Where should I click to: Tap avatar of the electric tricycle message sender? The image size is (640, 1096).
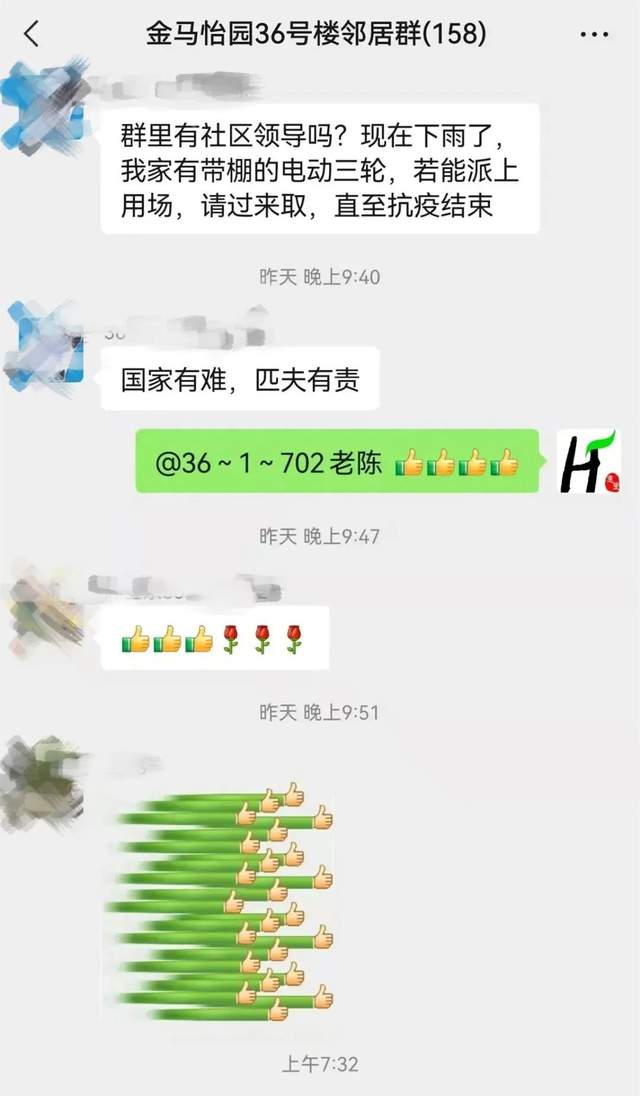[43, 106]
